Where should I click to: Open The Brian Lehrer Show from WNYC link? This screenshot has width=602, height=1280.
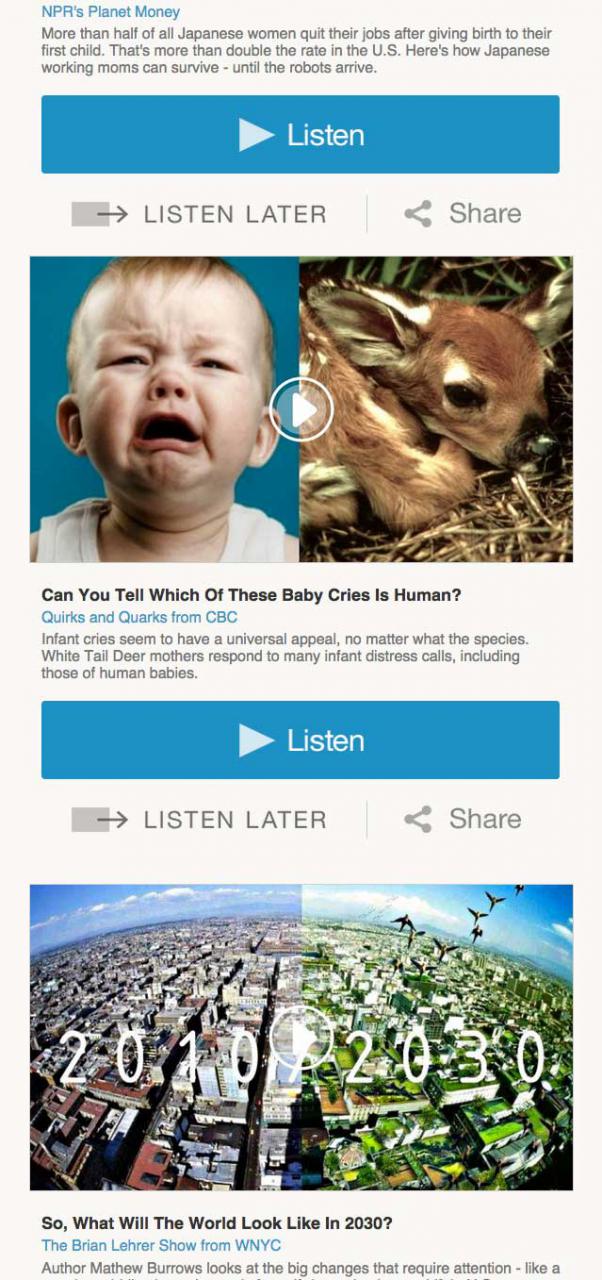coord(161,1245)
